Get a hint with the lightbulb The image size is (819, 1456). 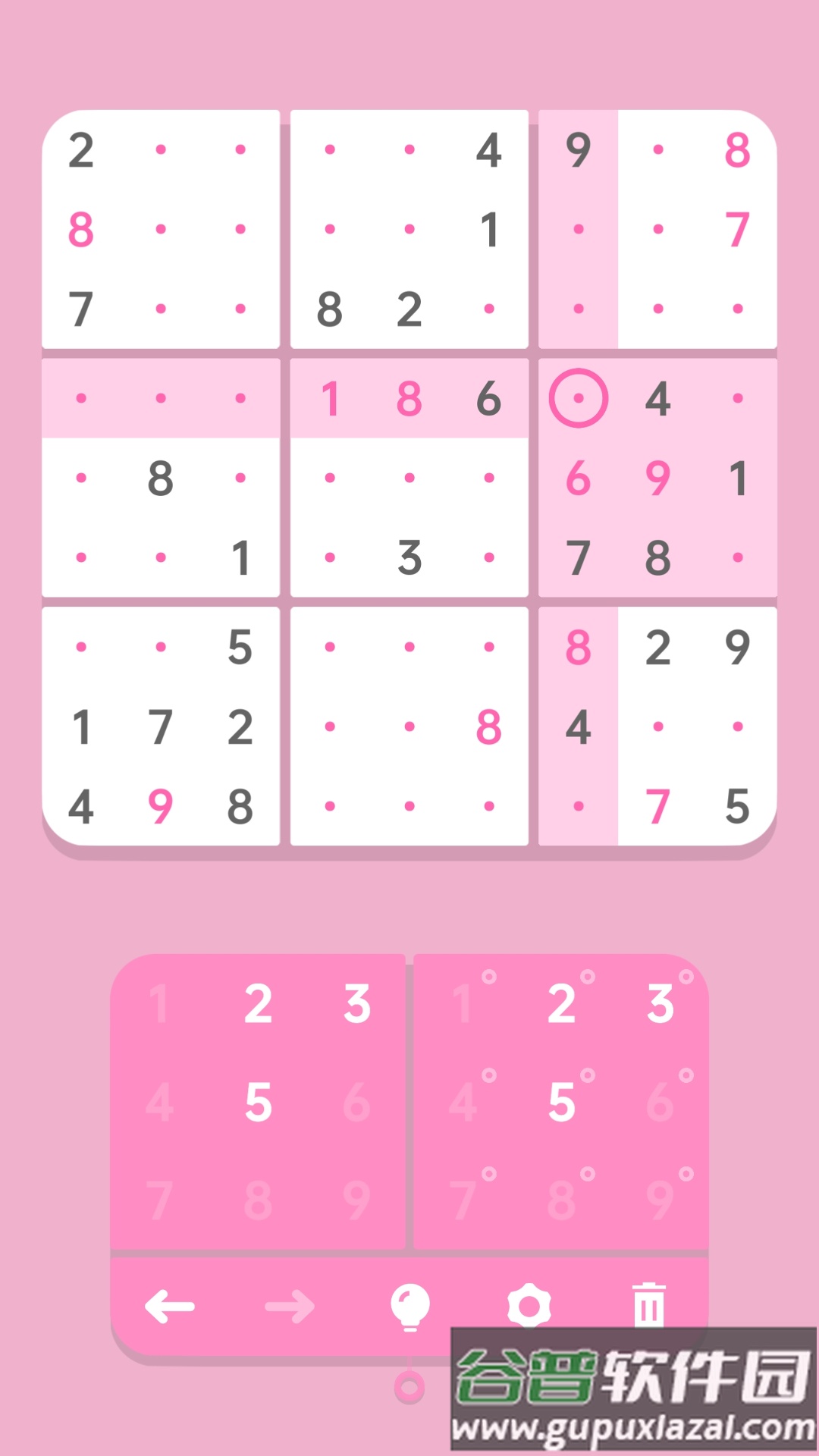pos(409,1306)
